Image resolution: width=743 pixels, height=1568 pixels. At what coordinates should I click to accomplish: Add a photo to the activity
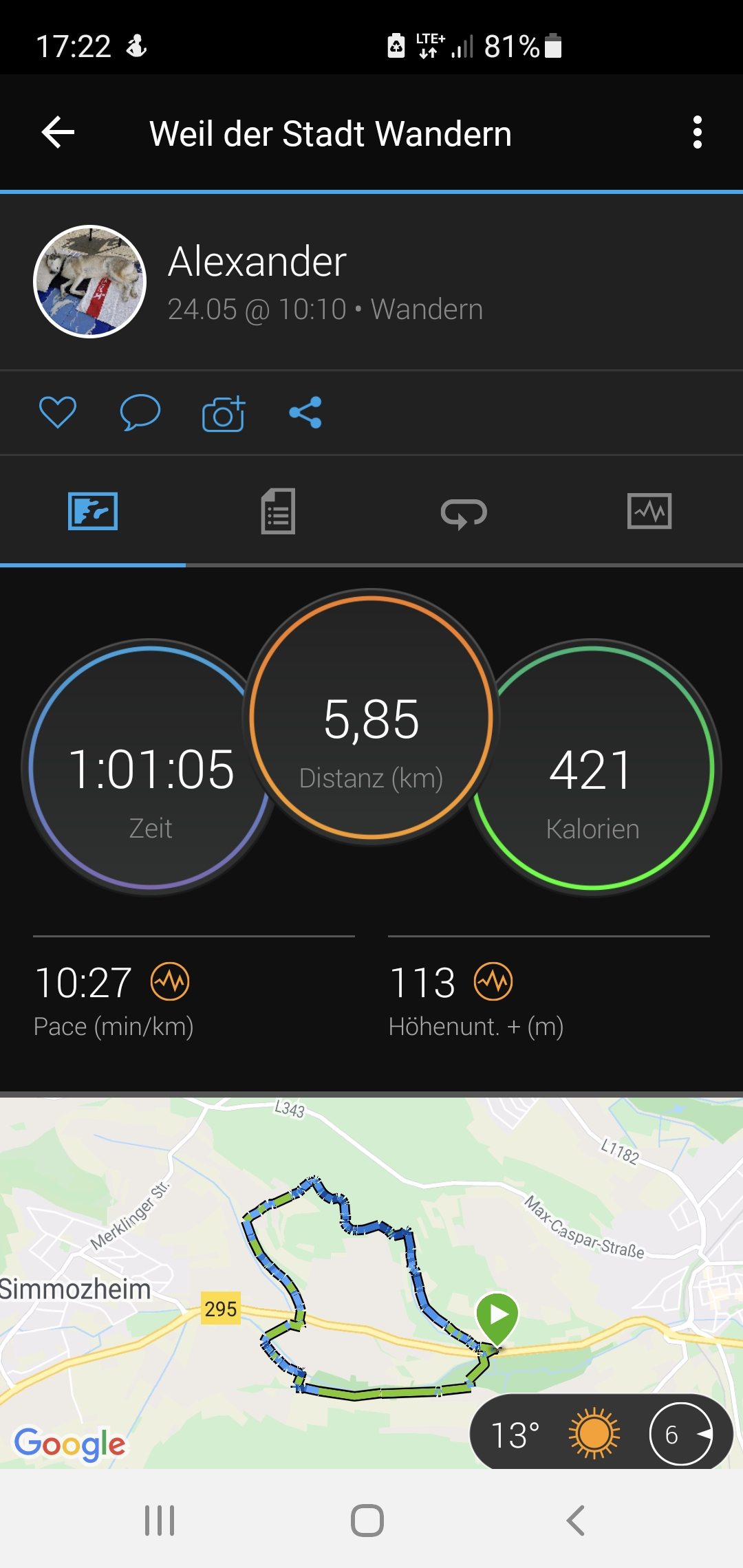coord(224,413)
